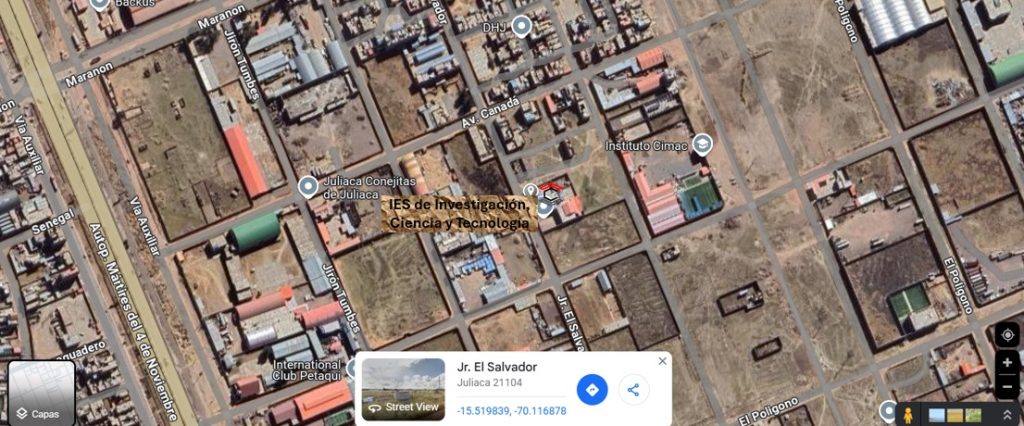Zoom out of the map

(x=1008, y=386)
